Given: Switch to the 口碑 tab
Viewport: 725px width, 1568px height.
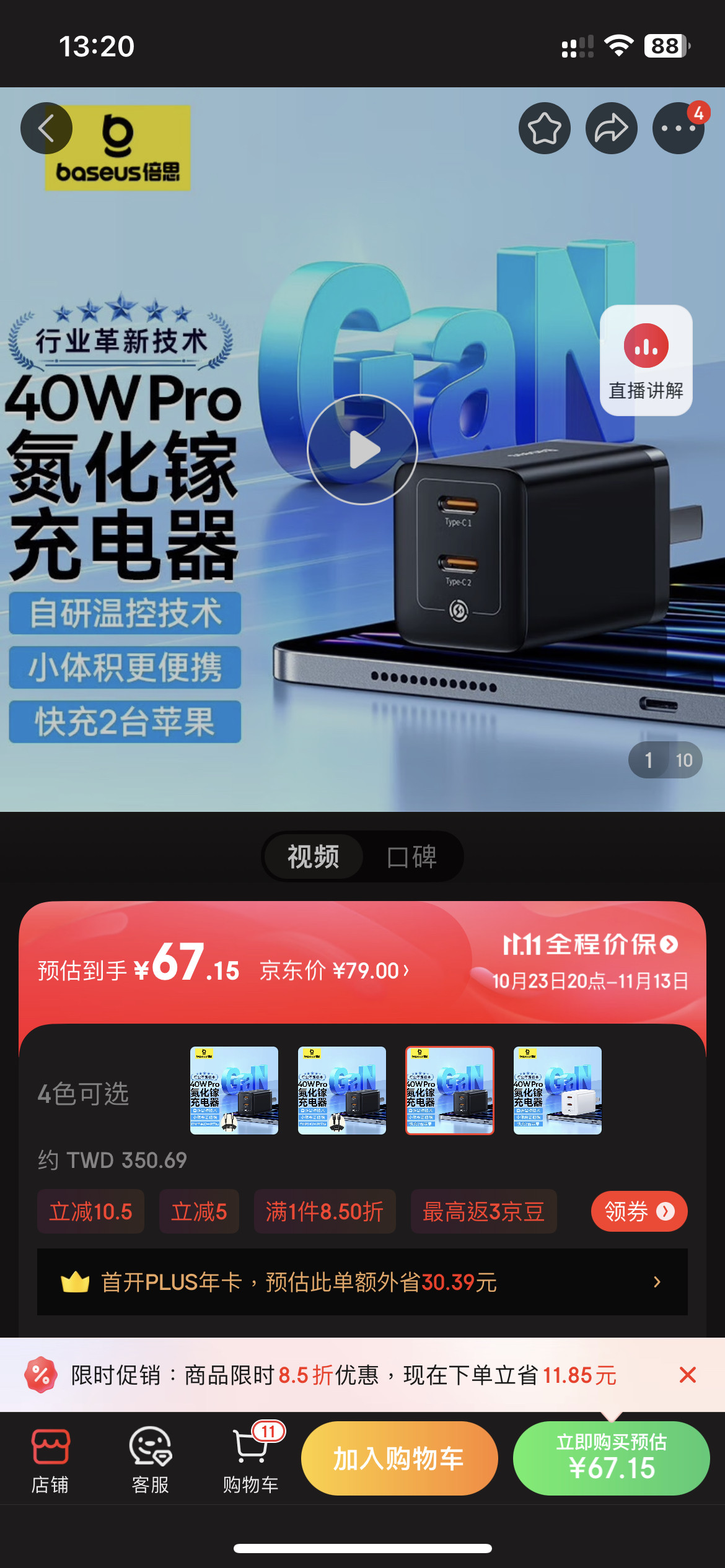Looking at the screenshot, I should point(412,857).
